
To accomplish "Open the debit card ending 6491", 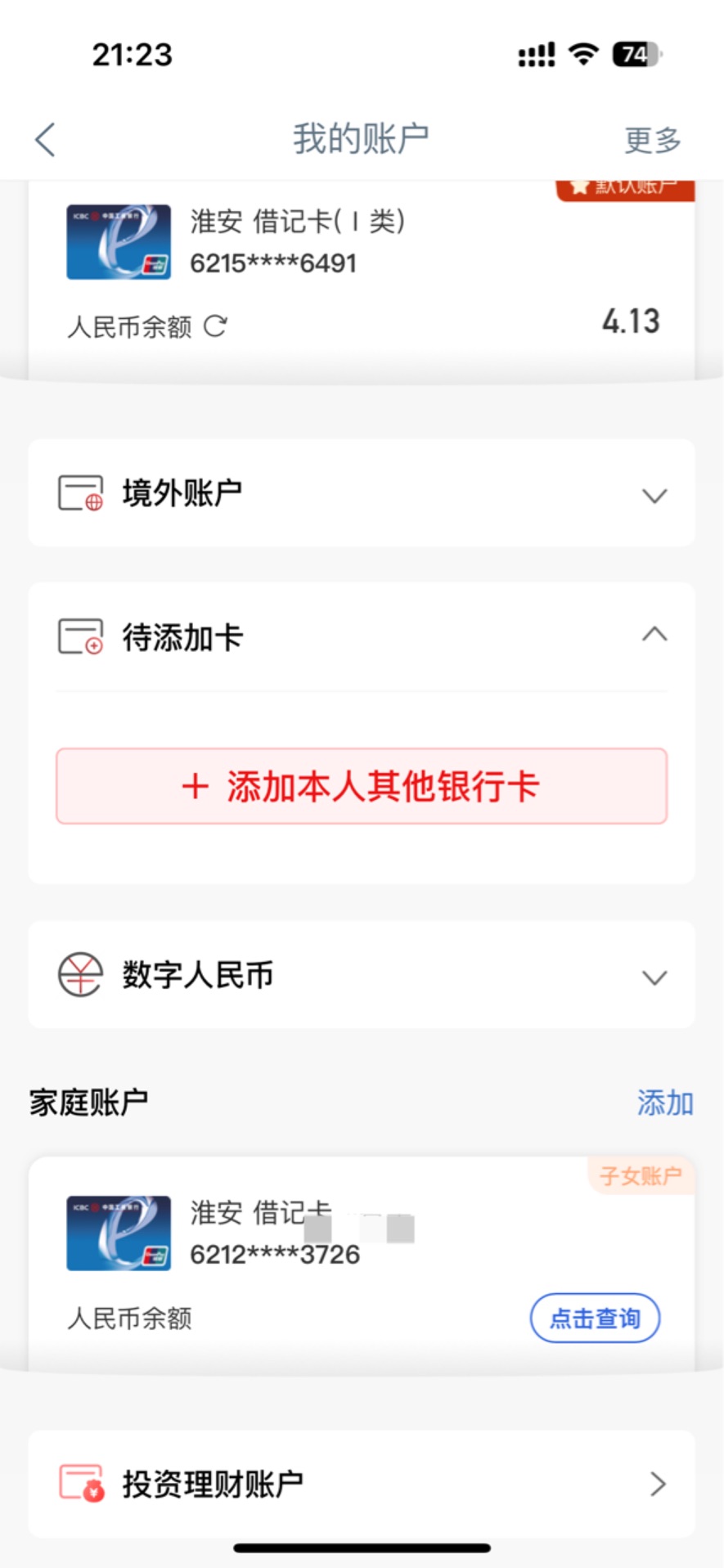I will click(x=362, y=279).
